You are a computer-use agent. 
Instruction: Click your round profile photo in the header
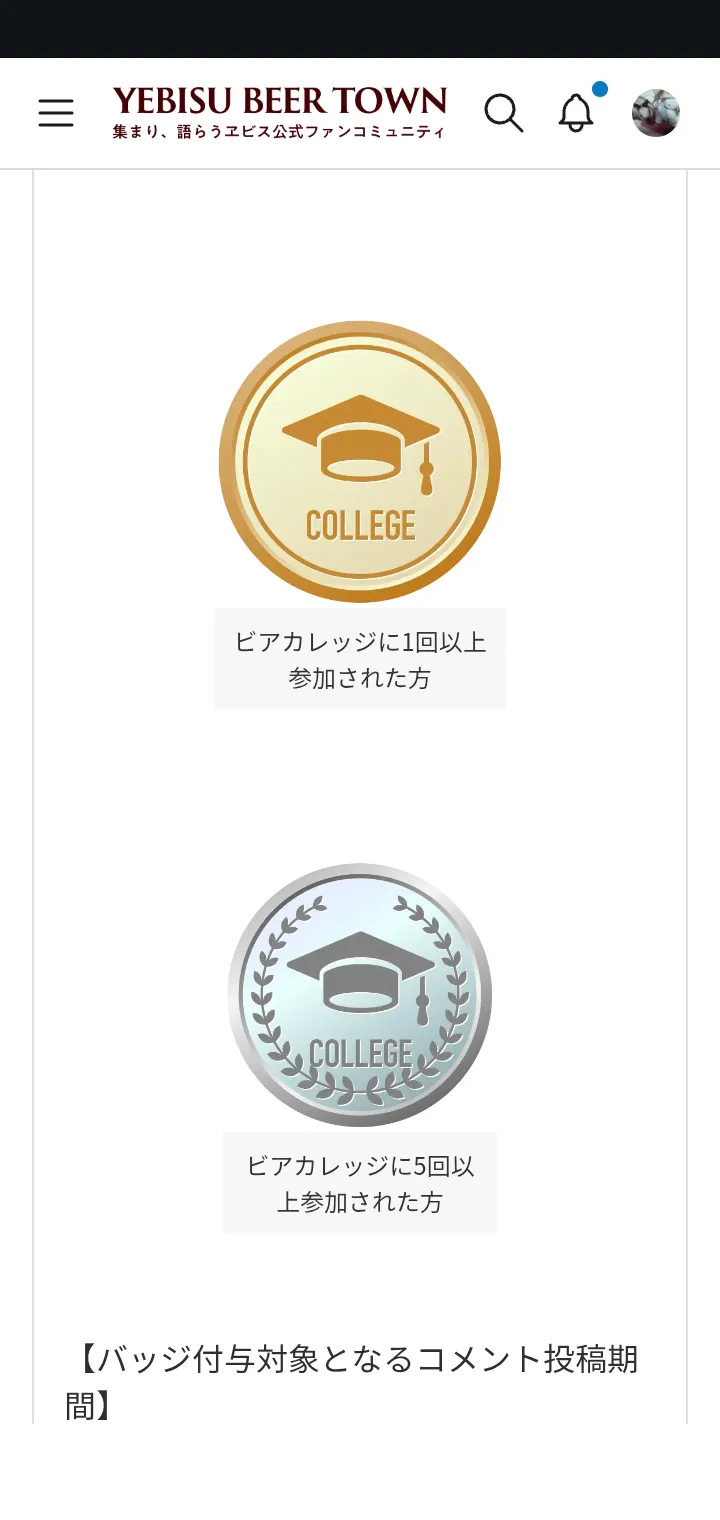point(655,112)
